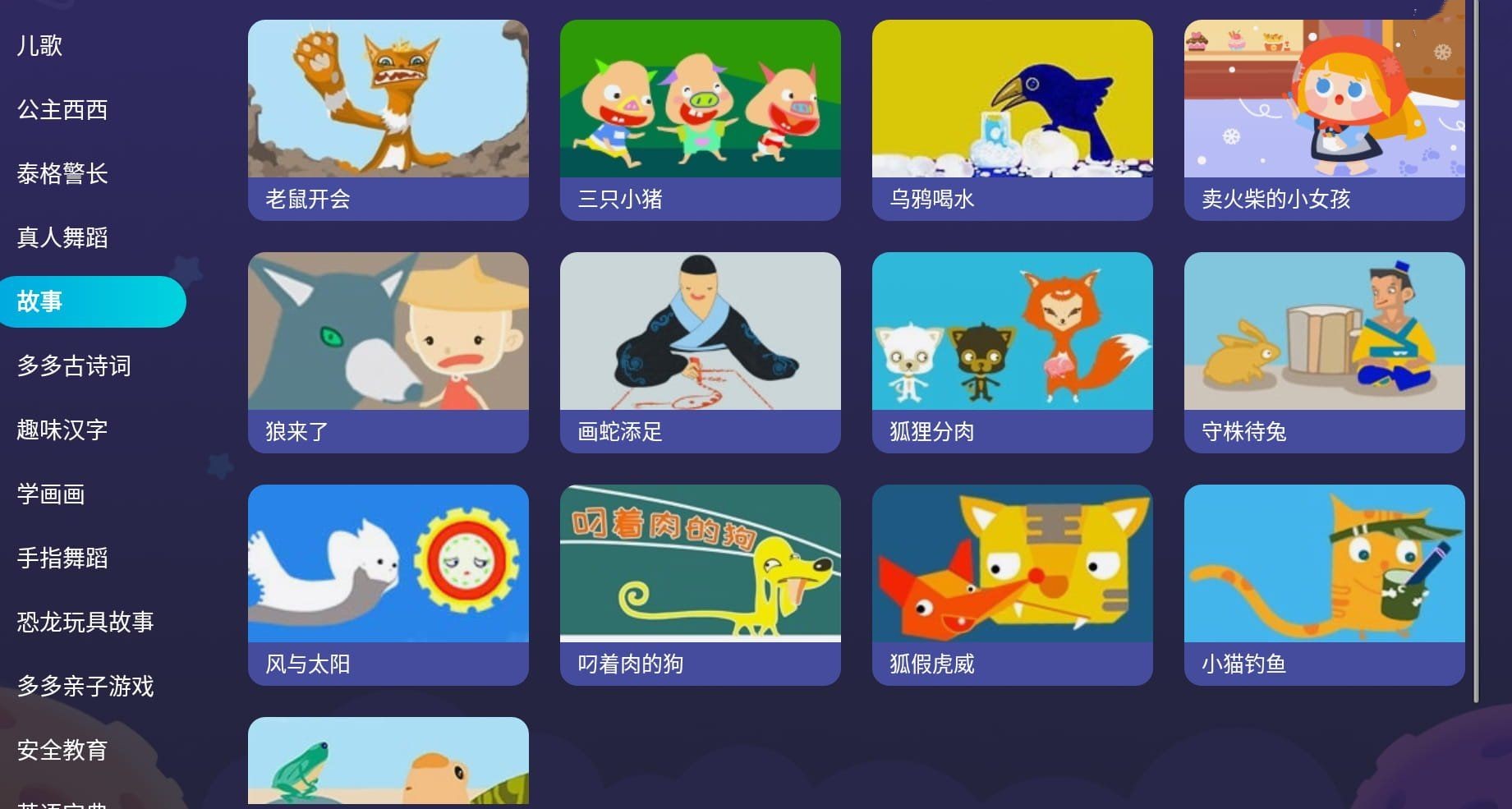Open the 泰格警长 category

[62, 173]
